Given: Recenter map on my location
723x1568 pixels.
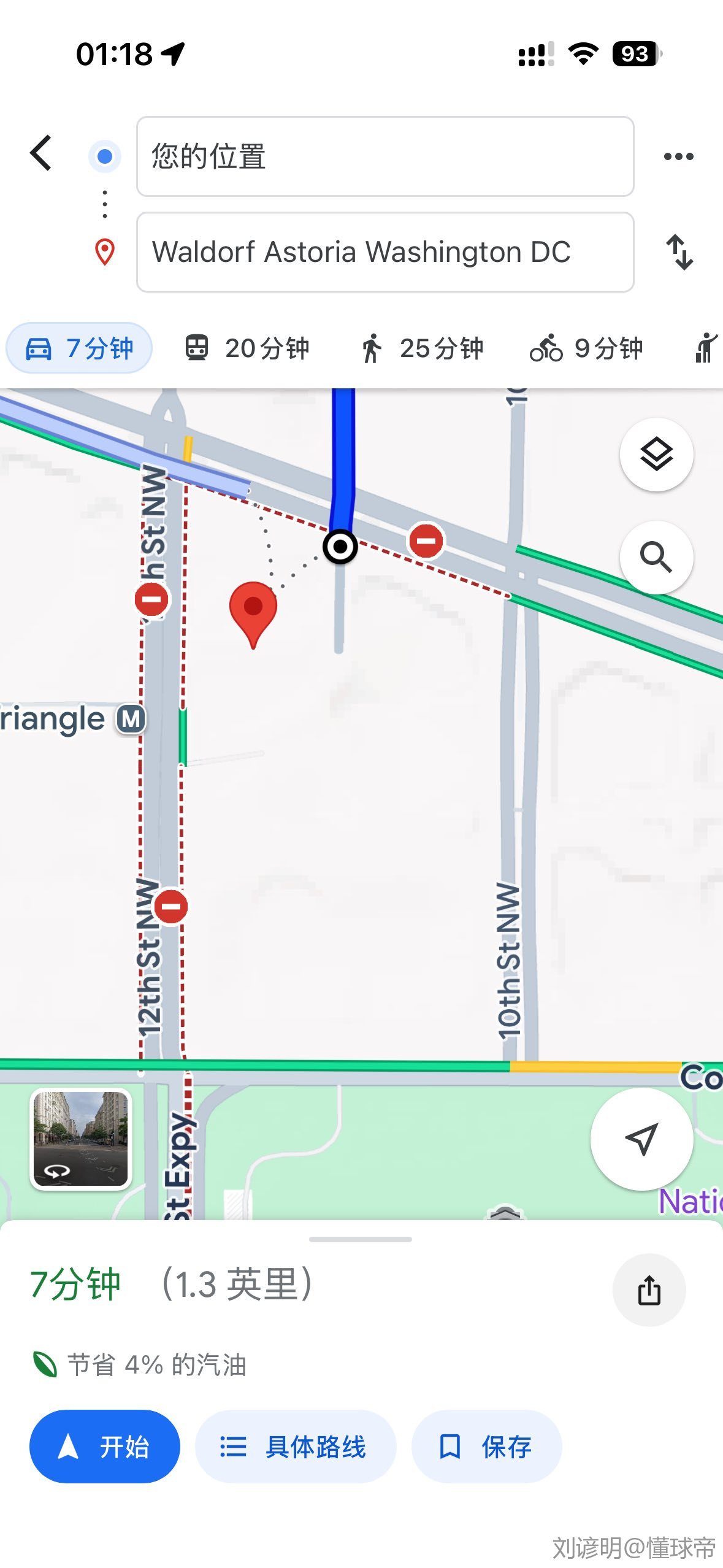Looking at the screenshot, I should (641, 1139).
